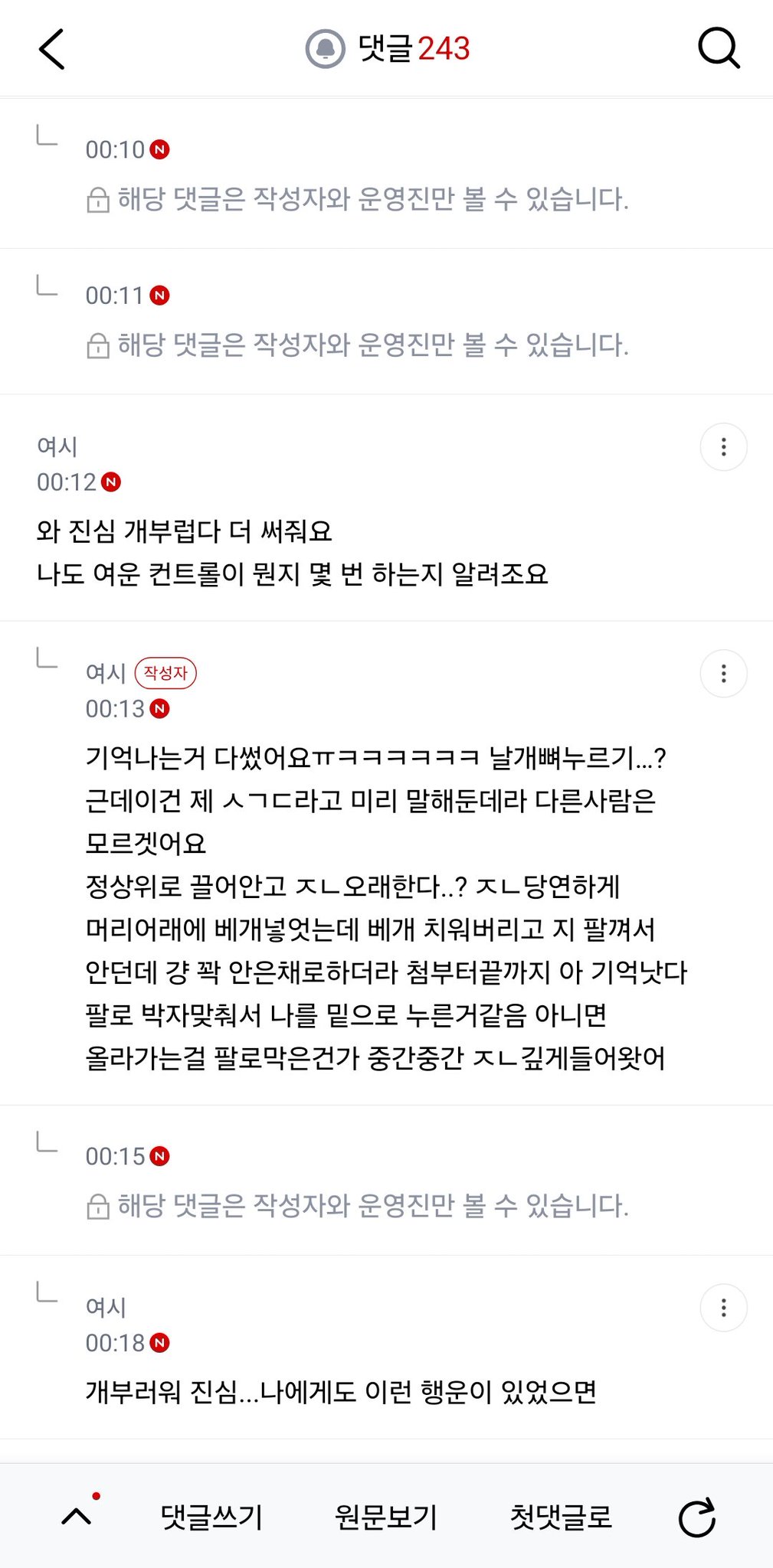
Task: Open options menu for the 00:13 author reply
Action: point(723,674)
